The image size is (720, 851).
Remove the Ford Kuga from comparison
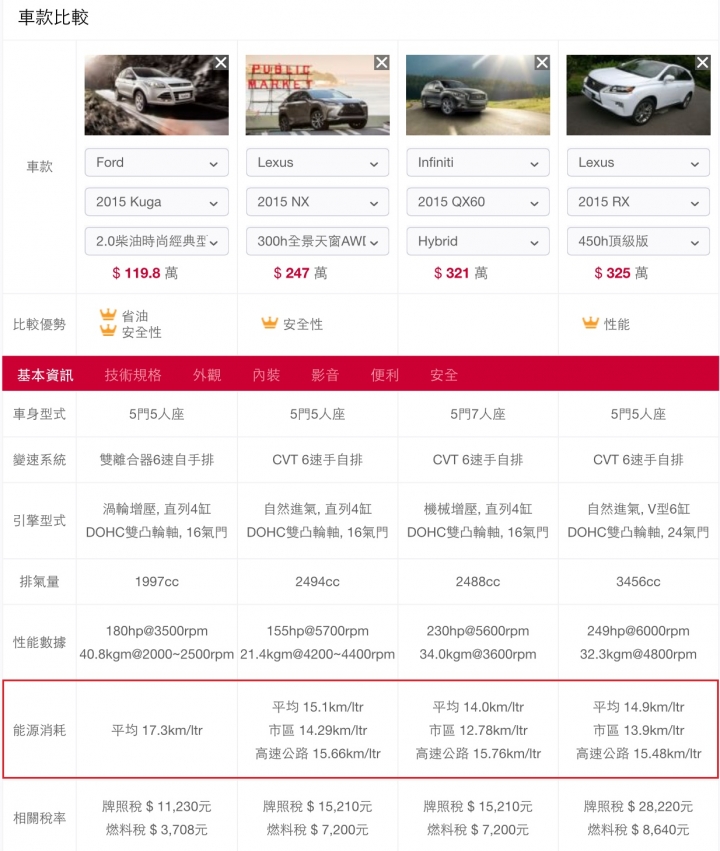221,62
